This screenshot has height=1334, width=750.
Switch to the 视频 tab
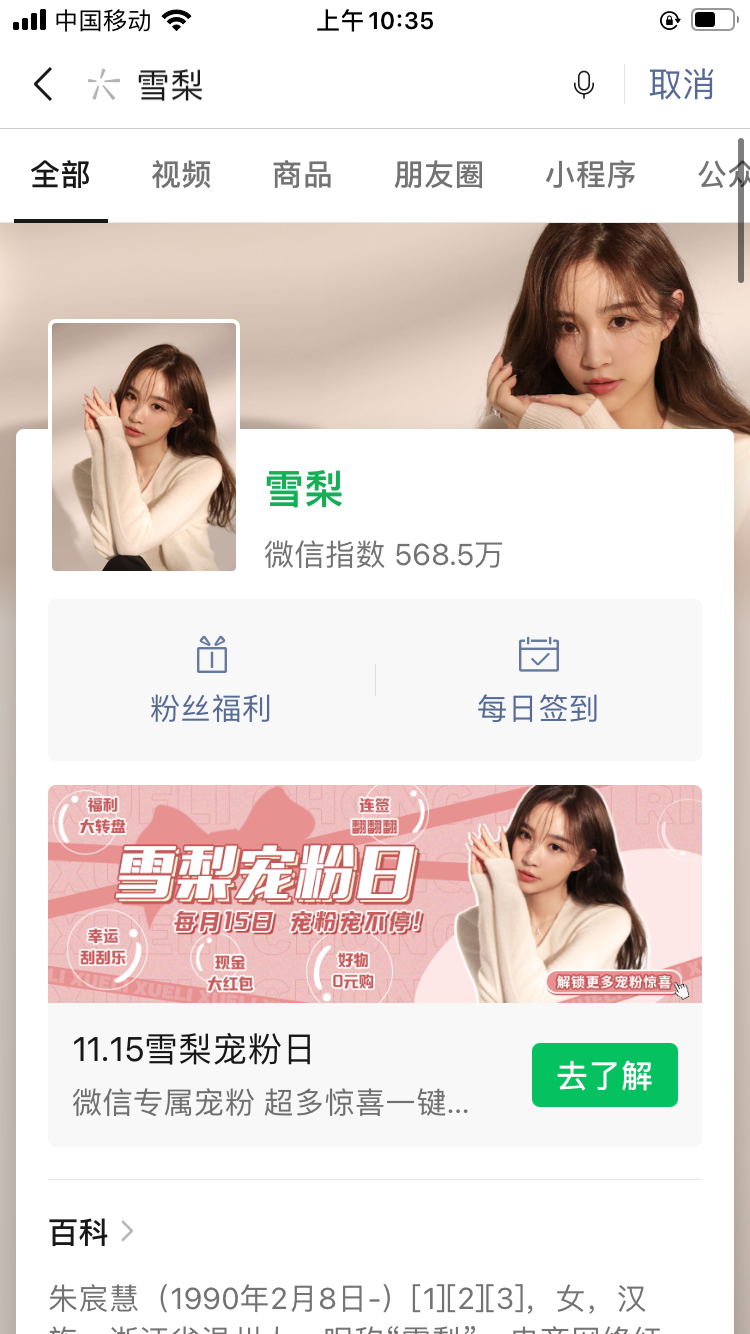click(x=181, y=176)
